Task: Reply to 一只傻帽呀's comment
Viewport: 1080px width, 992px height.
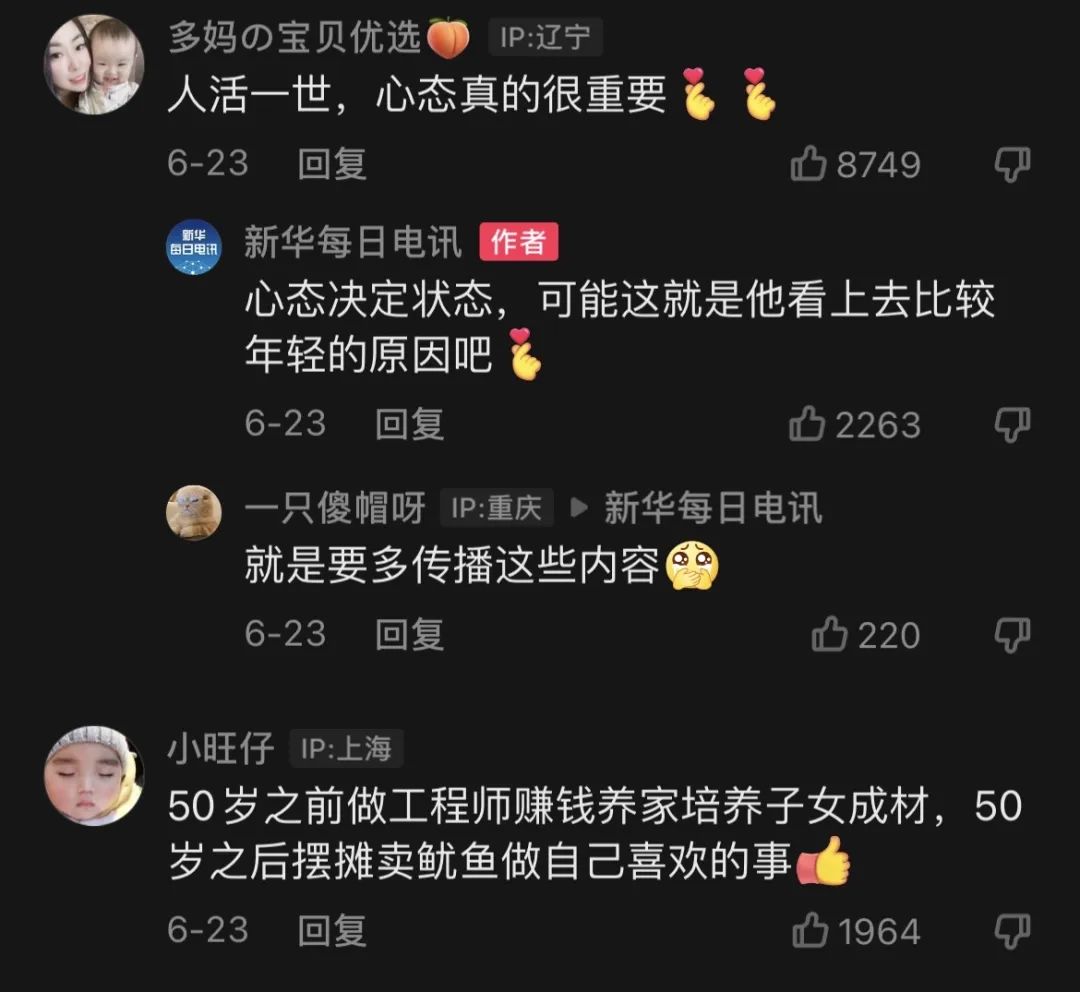Action: pyautogui.click(x=410, y=634)
